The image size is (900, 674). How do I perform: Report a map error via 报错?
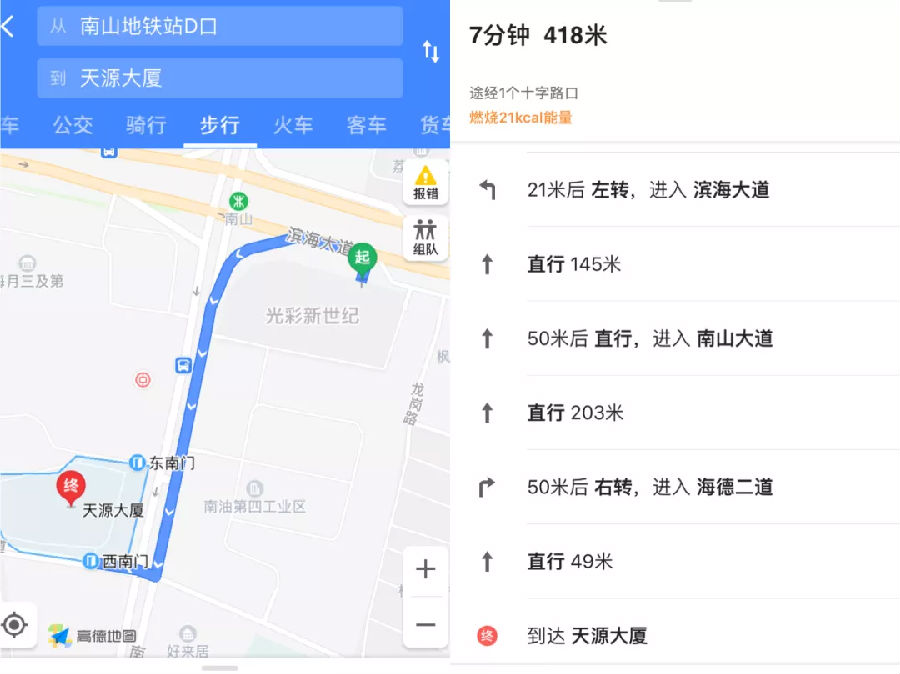[x=426, y=183]
